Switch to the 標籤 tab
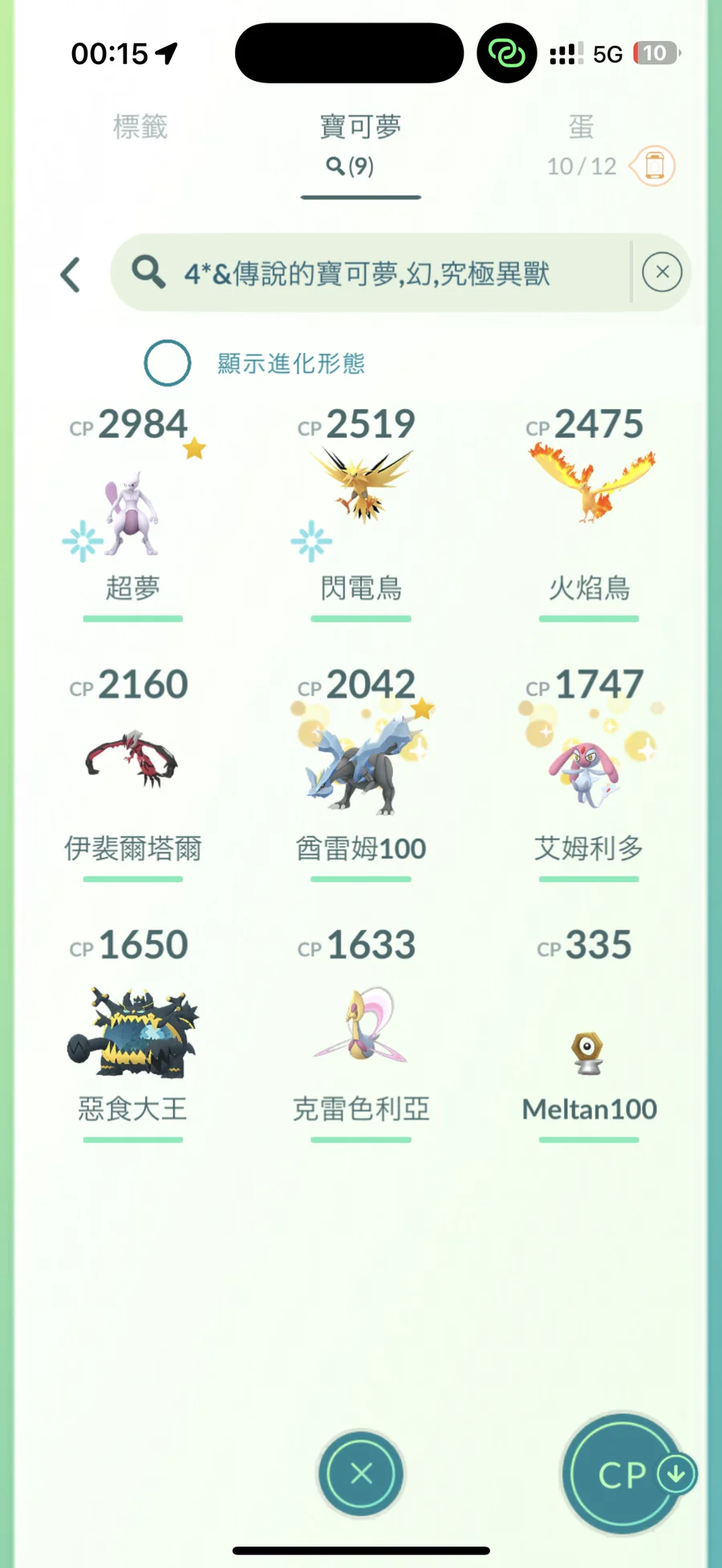 140,127
